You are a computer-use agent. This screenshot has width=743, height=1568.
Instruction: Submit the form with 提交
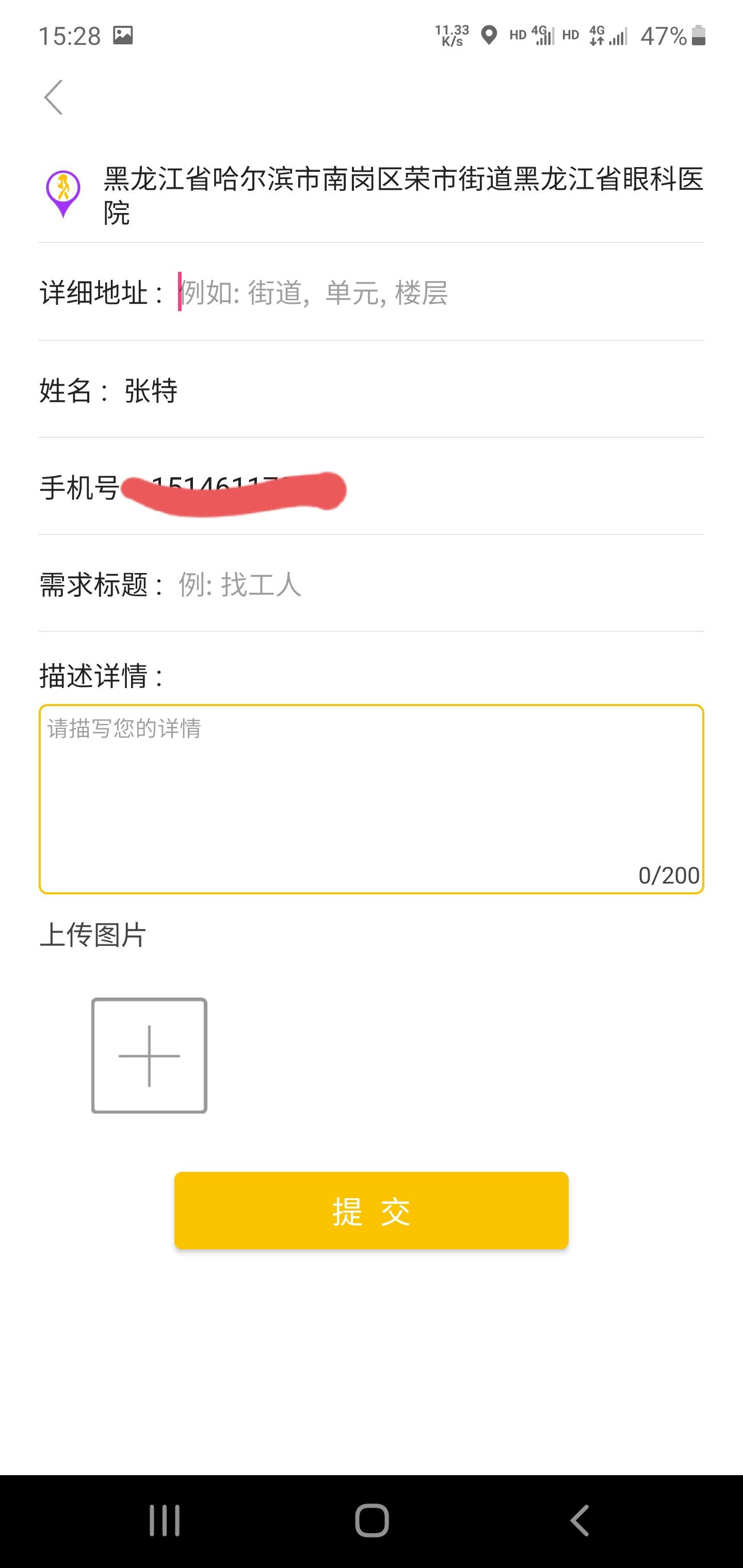tap(372, 1211)
